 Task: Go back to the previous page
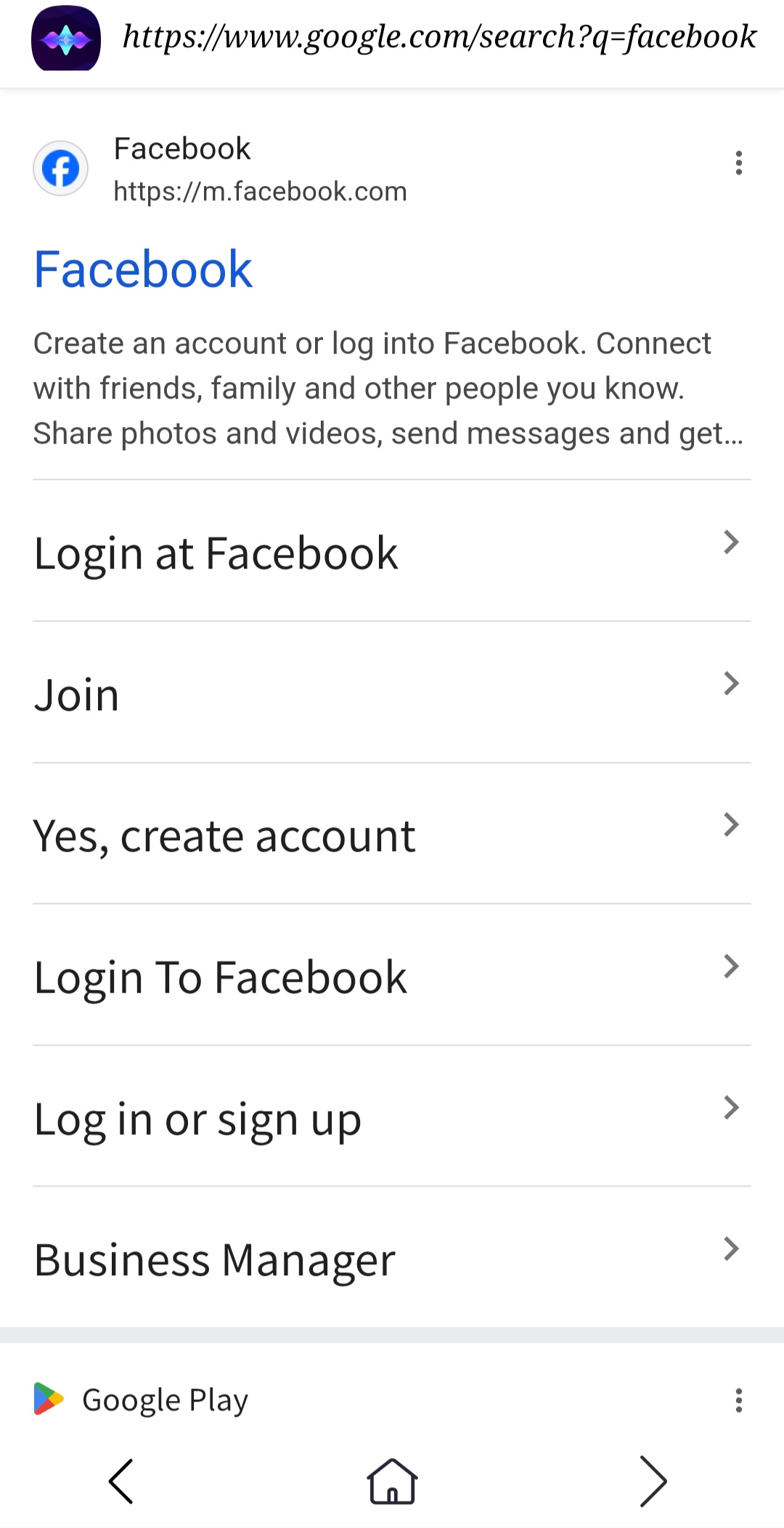pos(121,1482)
